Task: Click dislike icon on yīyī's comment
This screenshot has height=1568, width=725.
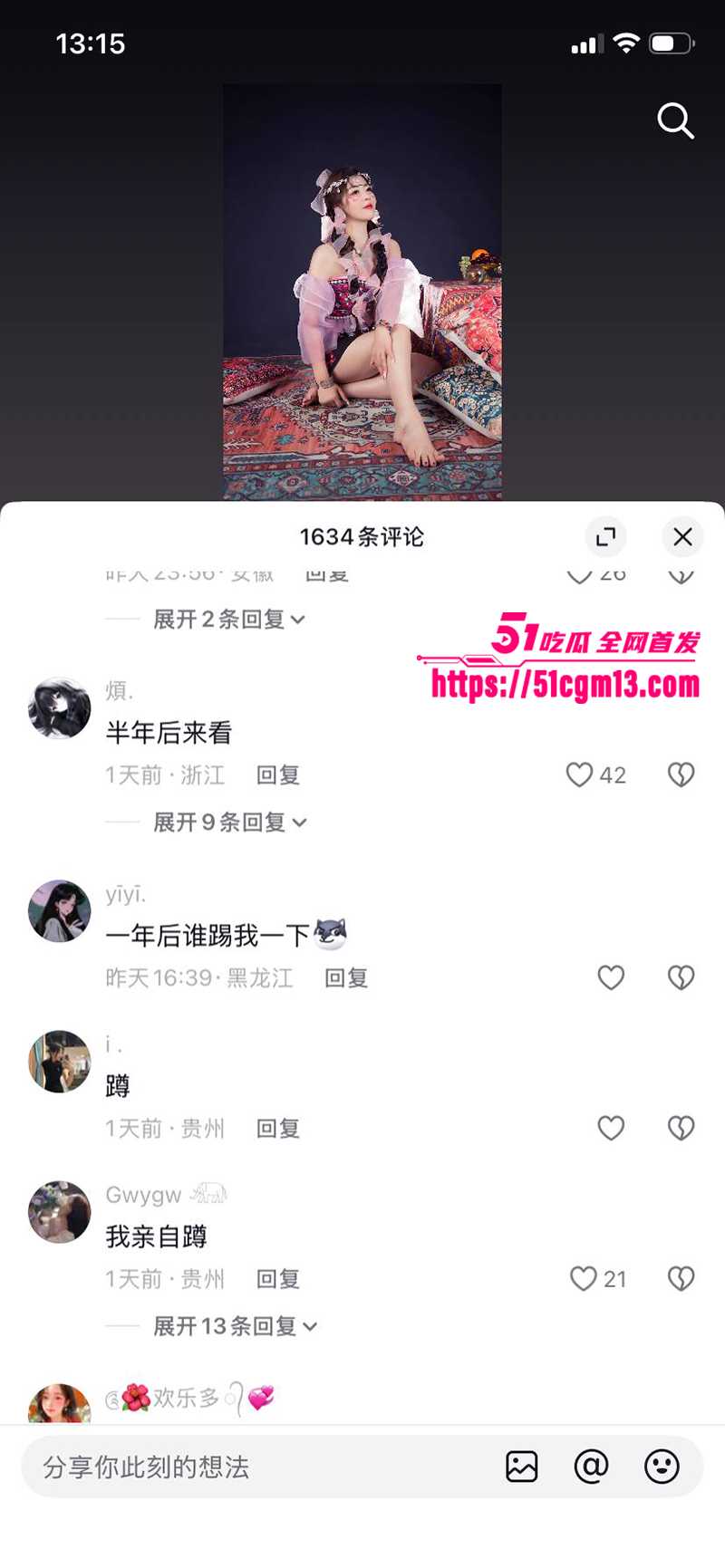Action: (x=681, y=977)
